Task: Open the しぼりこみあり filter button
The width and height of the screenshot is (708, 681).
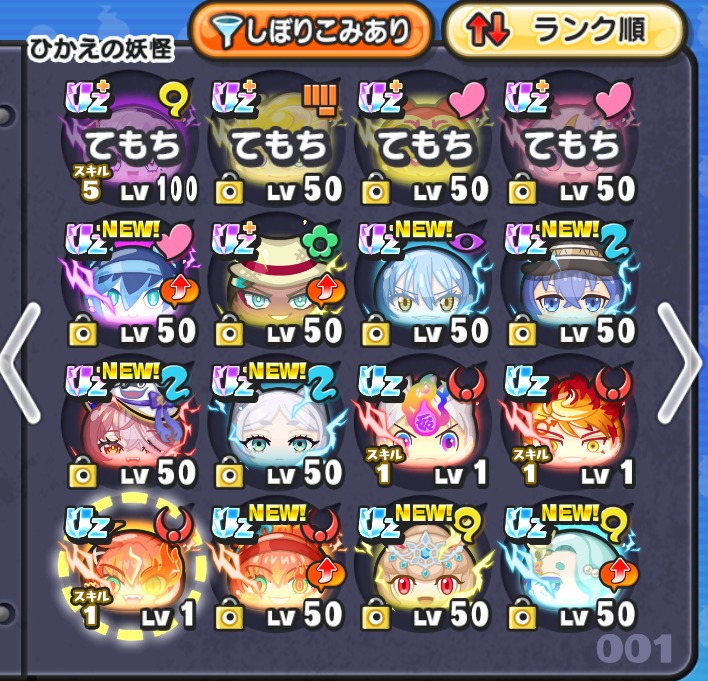Action: [311, 30]
